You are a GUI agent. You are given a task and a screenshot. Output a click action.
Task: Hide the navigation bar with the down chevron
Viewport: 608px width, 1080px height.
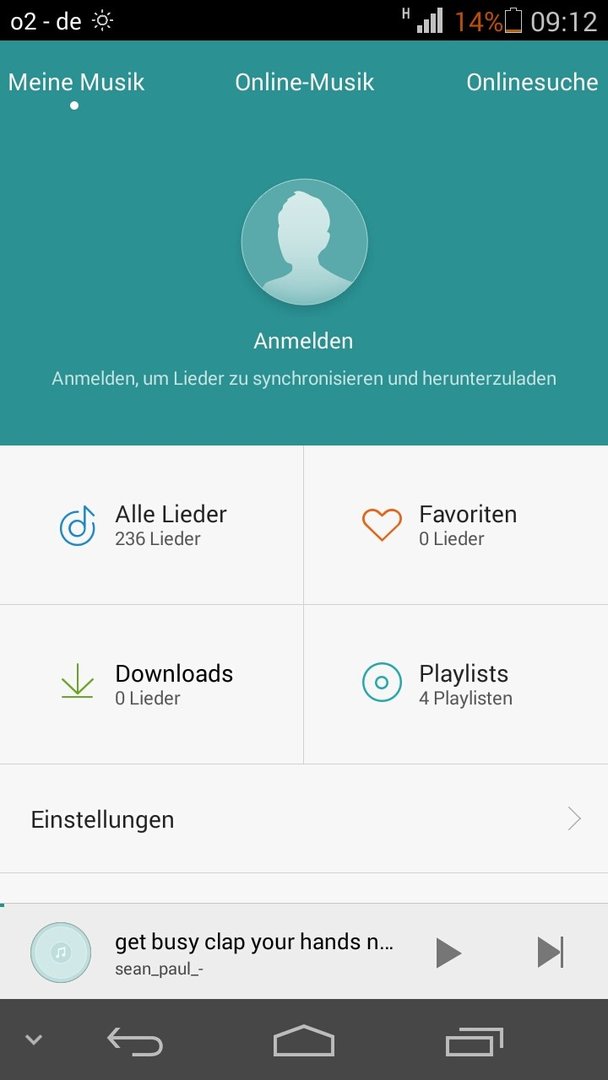click(33, 1040)
